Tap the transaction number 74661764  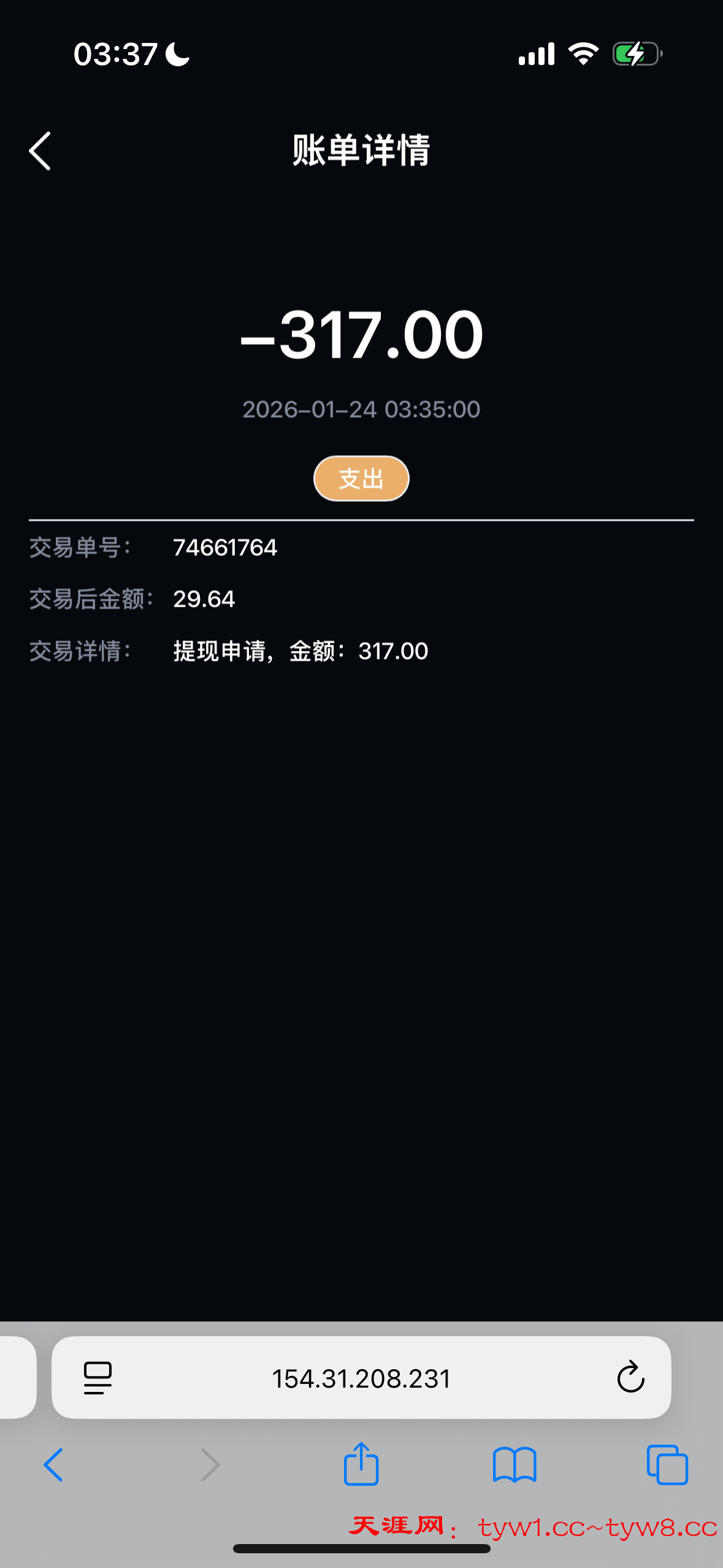click(x=224, y=548)
